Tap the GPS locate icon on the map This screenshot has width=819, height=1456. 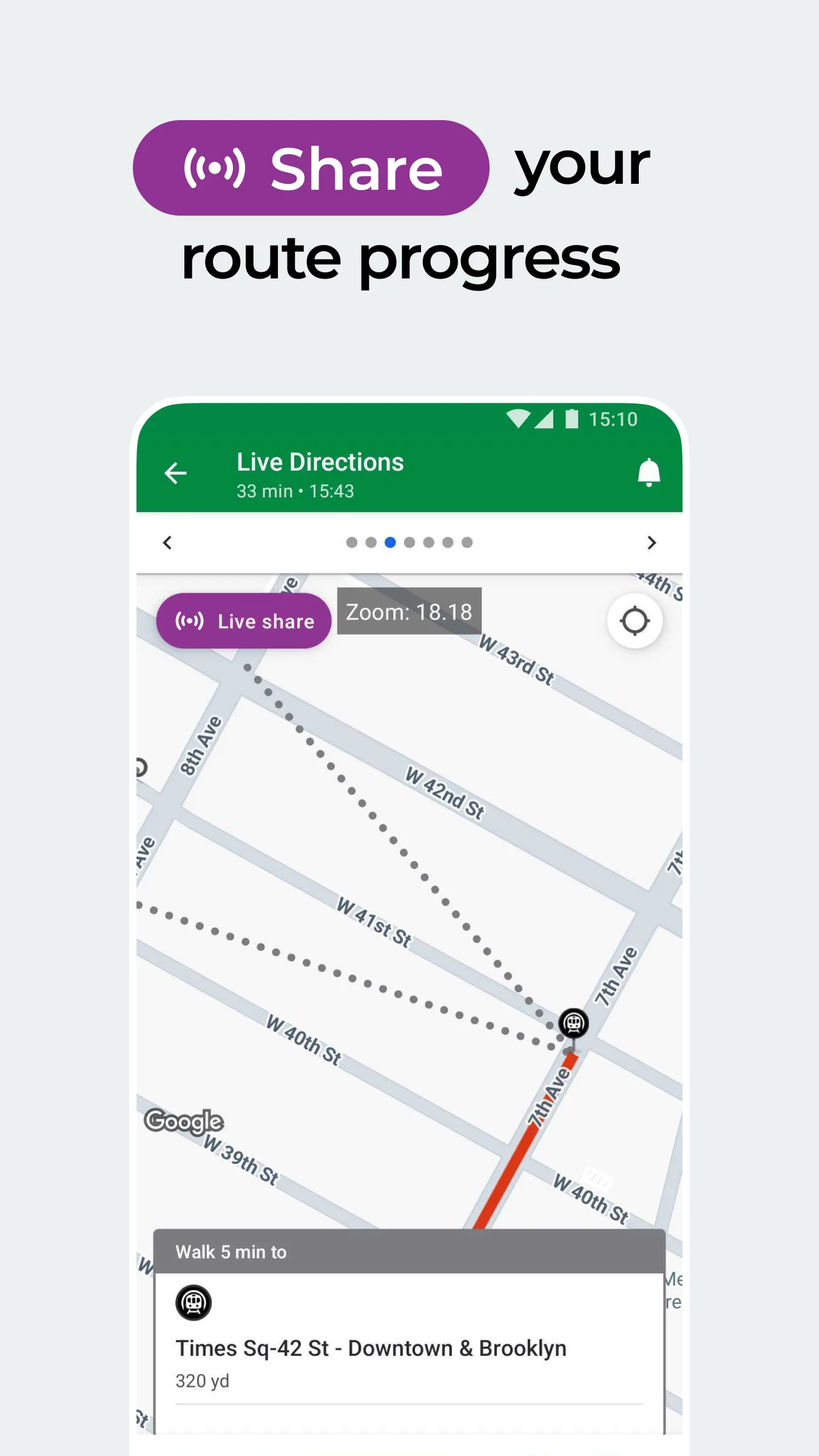tap(635, 620)
